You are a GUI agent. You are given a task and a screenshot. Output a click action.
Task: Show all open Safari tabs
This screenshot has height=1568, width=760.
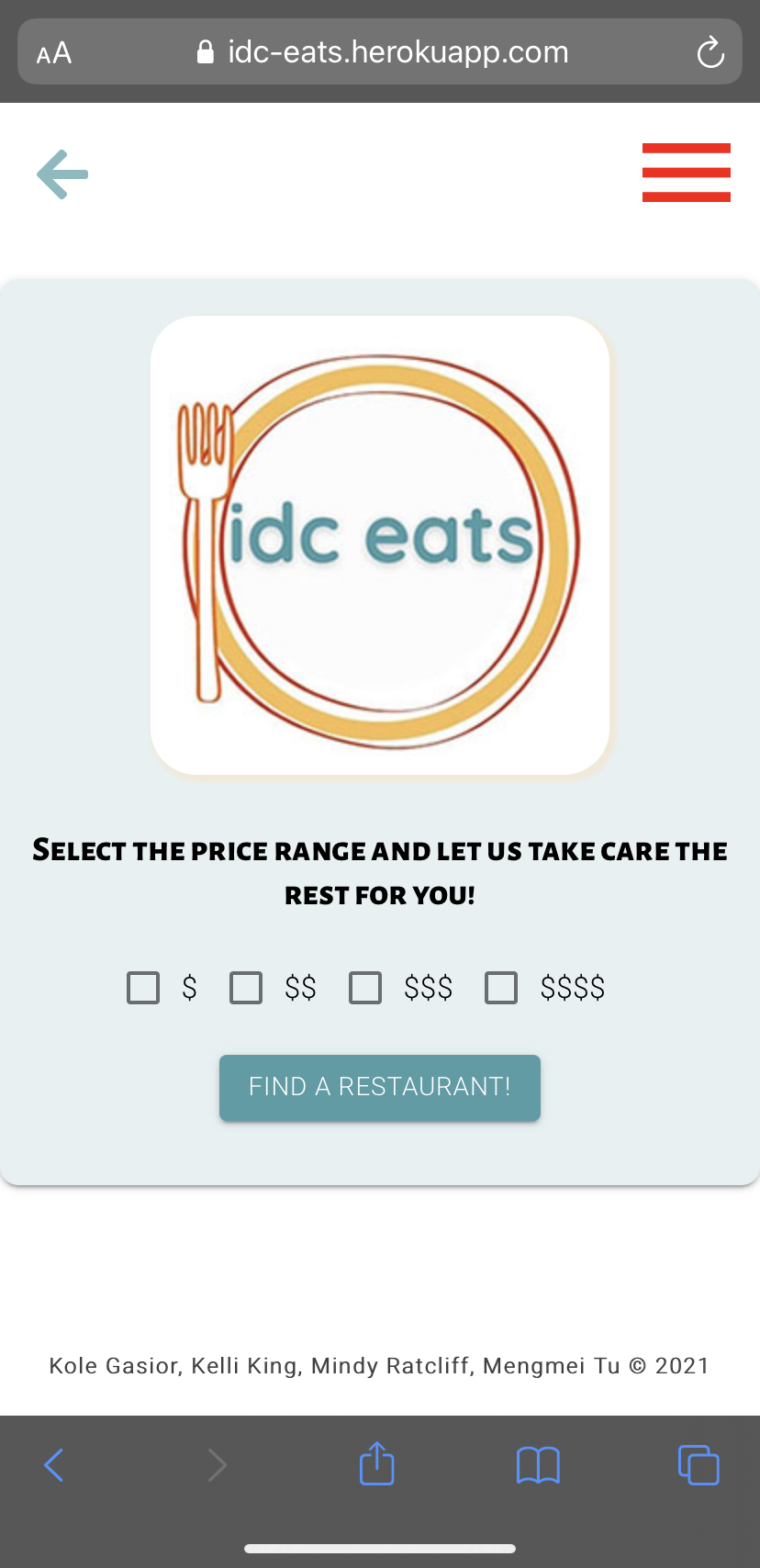[699, 1465]
